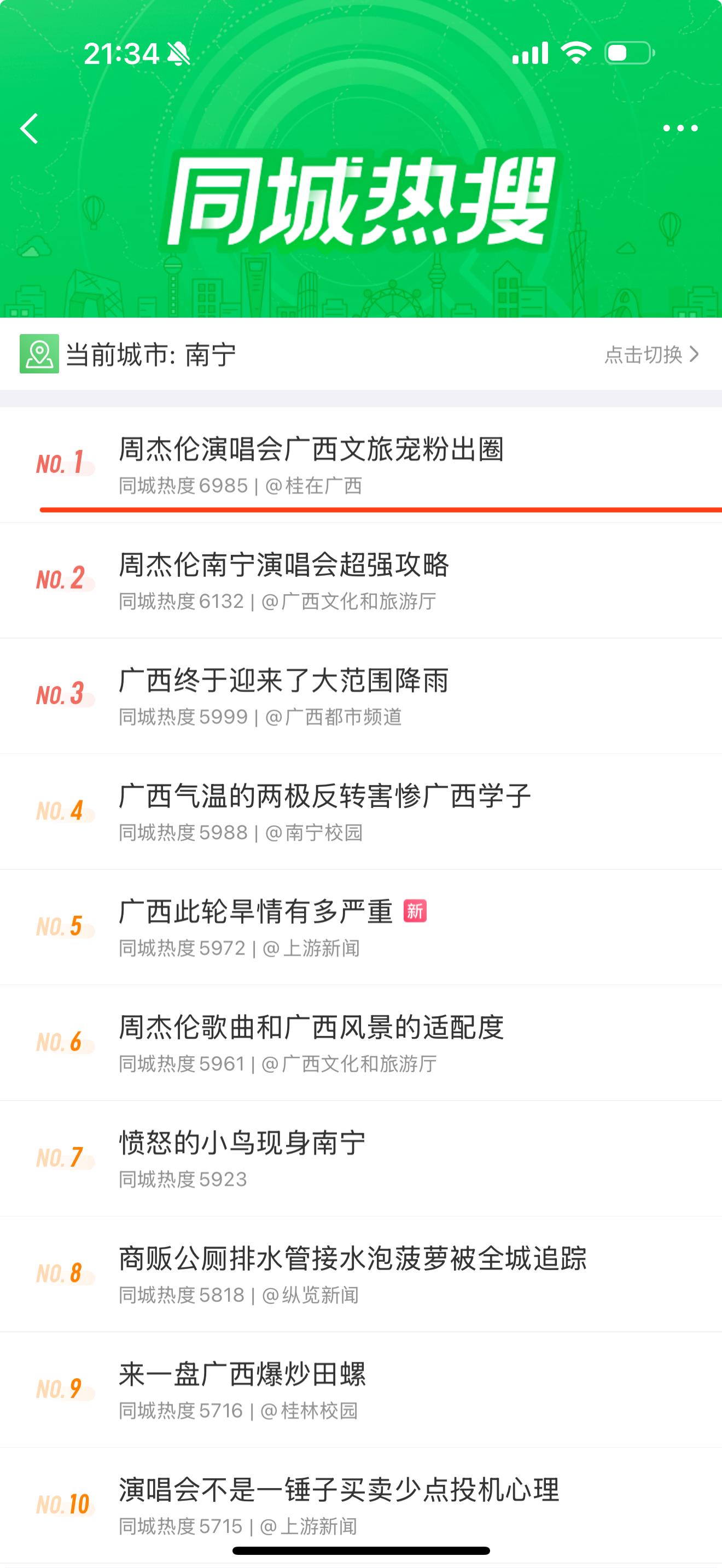The width and height of the screenshot is (722, 1568).
Task: Select the new topic 广西此轮旱情有多严重
Action: pyautogui.click(x=255, y=912)
